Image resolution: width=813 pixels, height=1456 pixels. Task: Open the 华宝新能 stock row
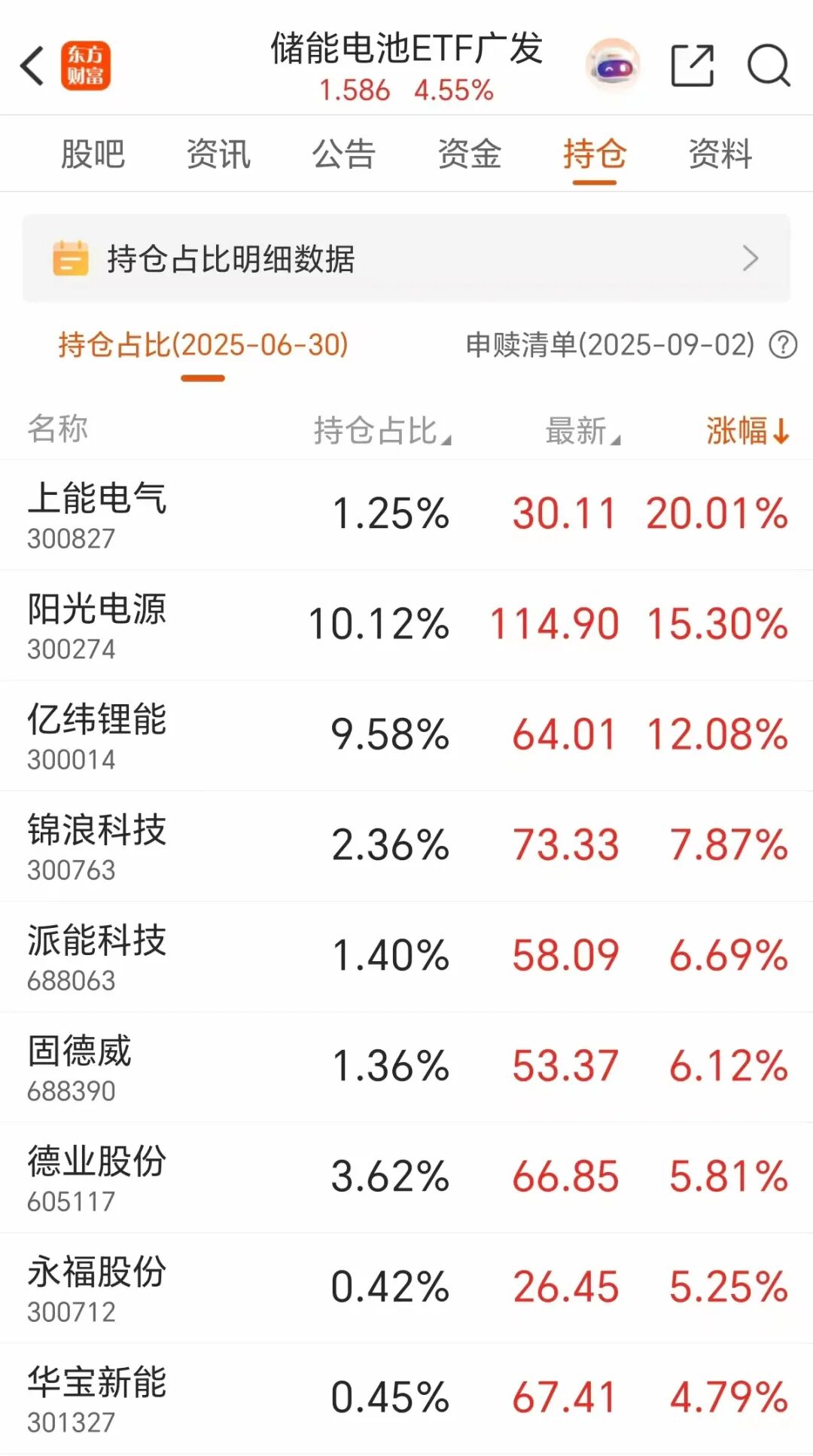tap(406, 1399)
